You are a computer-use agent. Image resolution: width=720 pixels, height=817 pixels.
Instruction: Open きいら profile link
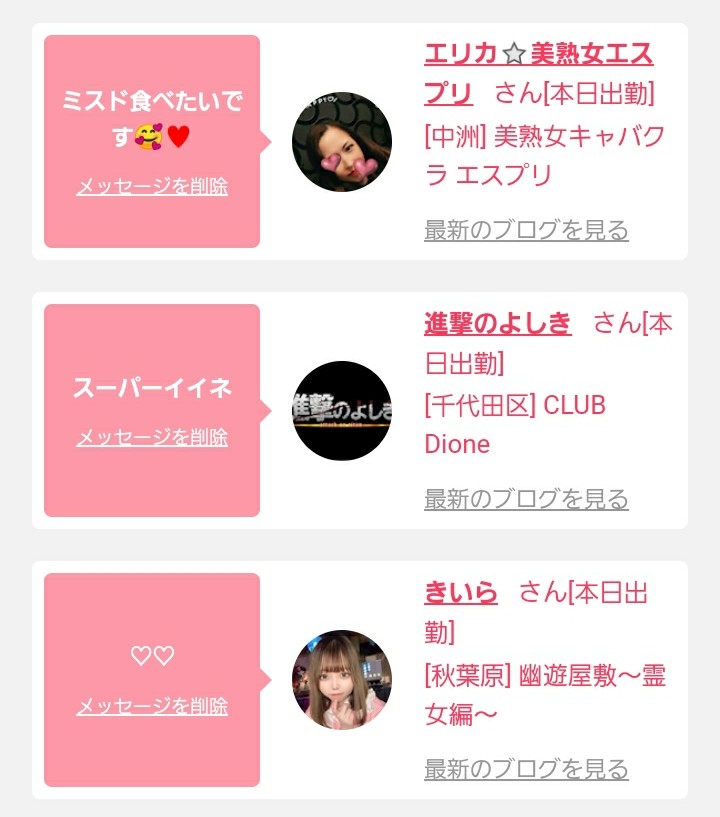point(461,592)
